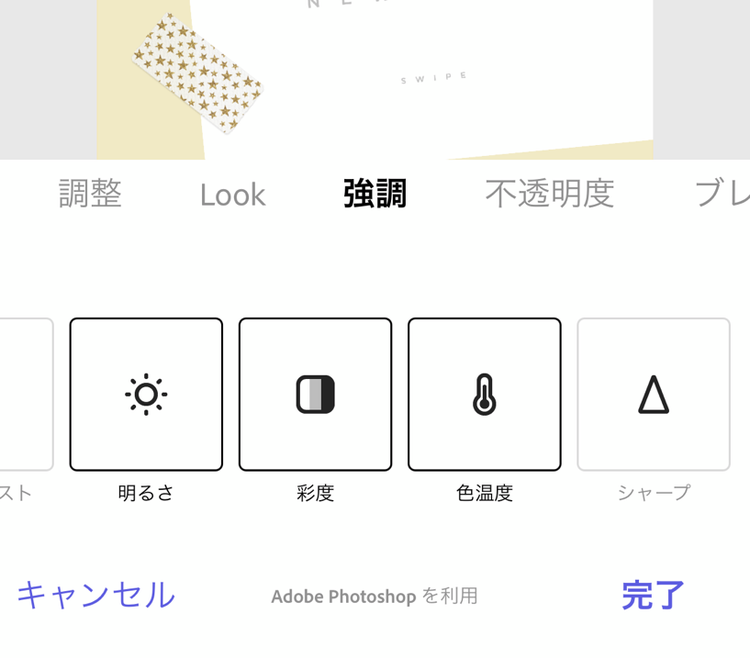
Task: Switch to the 調整 tab
Action: 90,193
